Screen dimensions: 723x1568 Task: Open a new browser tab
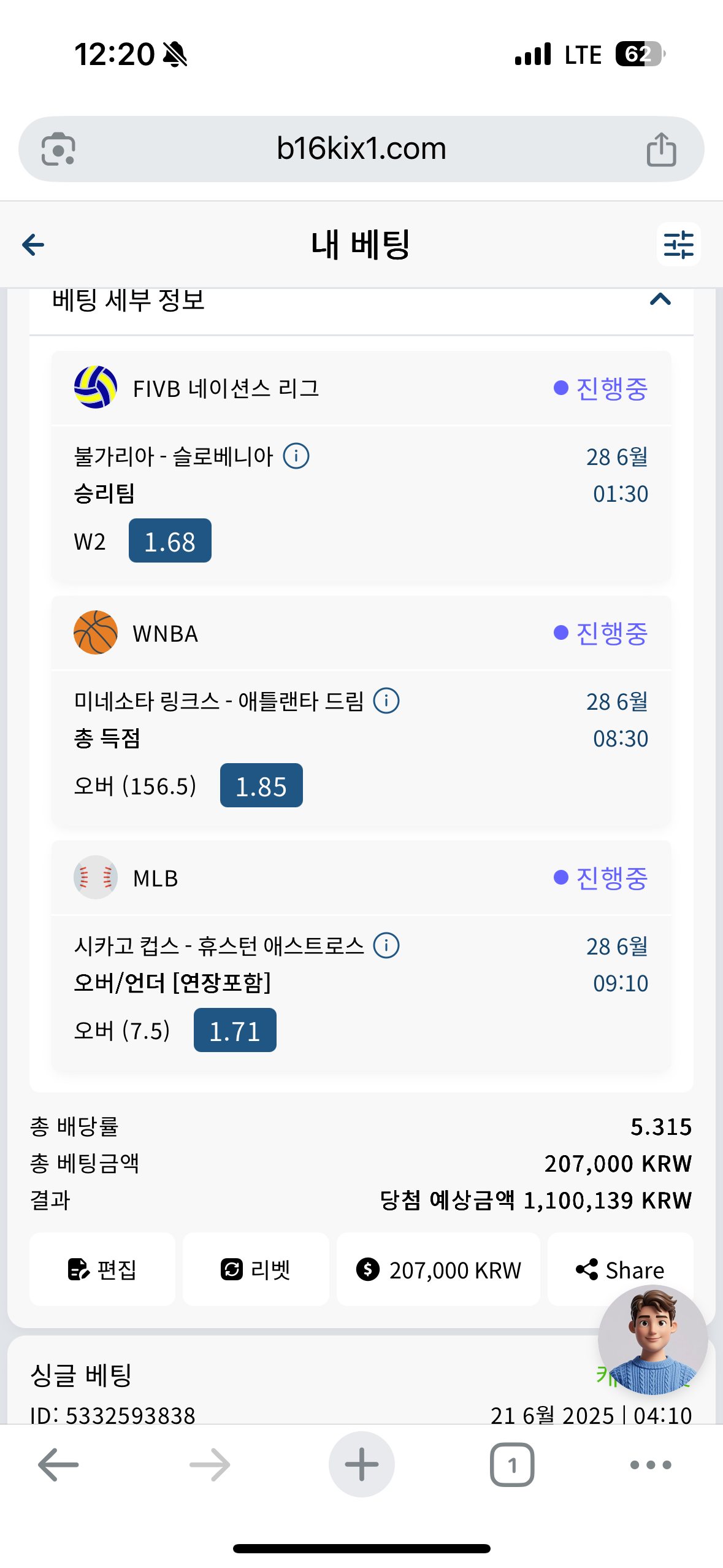361,1464
